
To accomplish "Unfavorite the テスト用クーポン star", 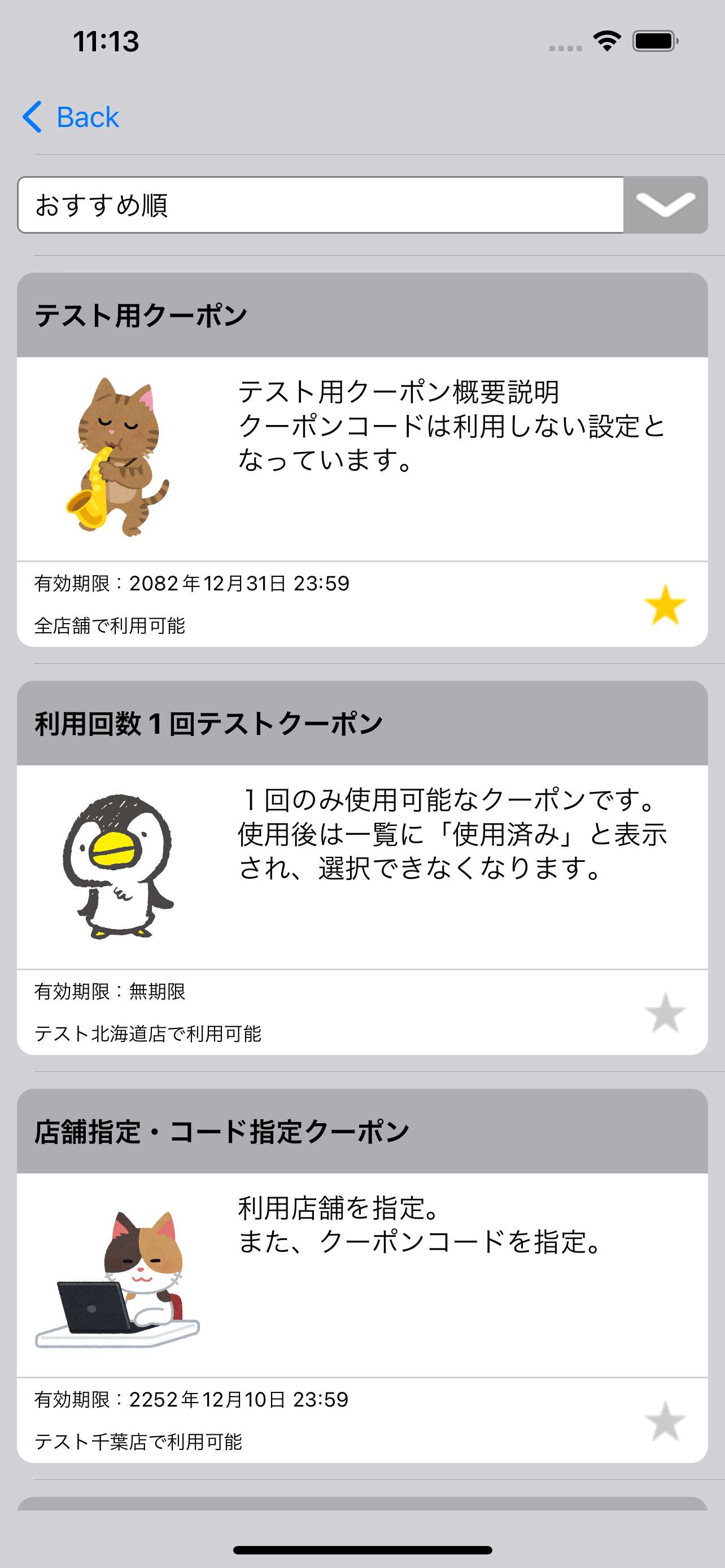I will (665, 605).
